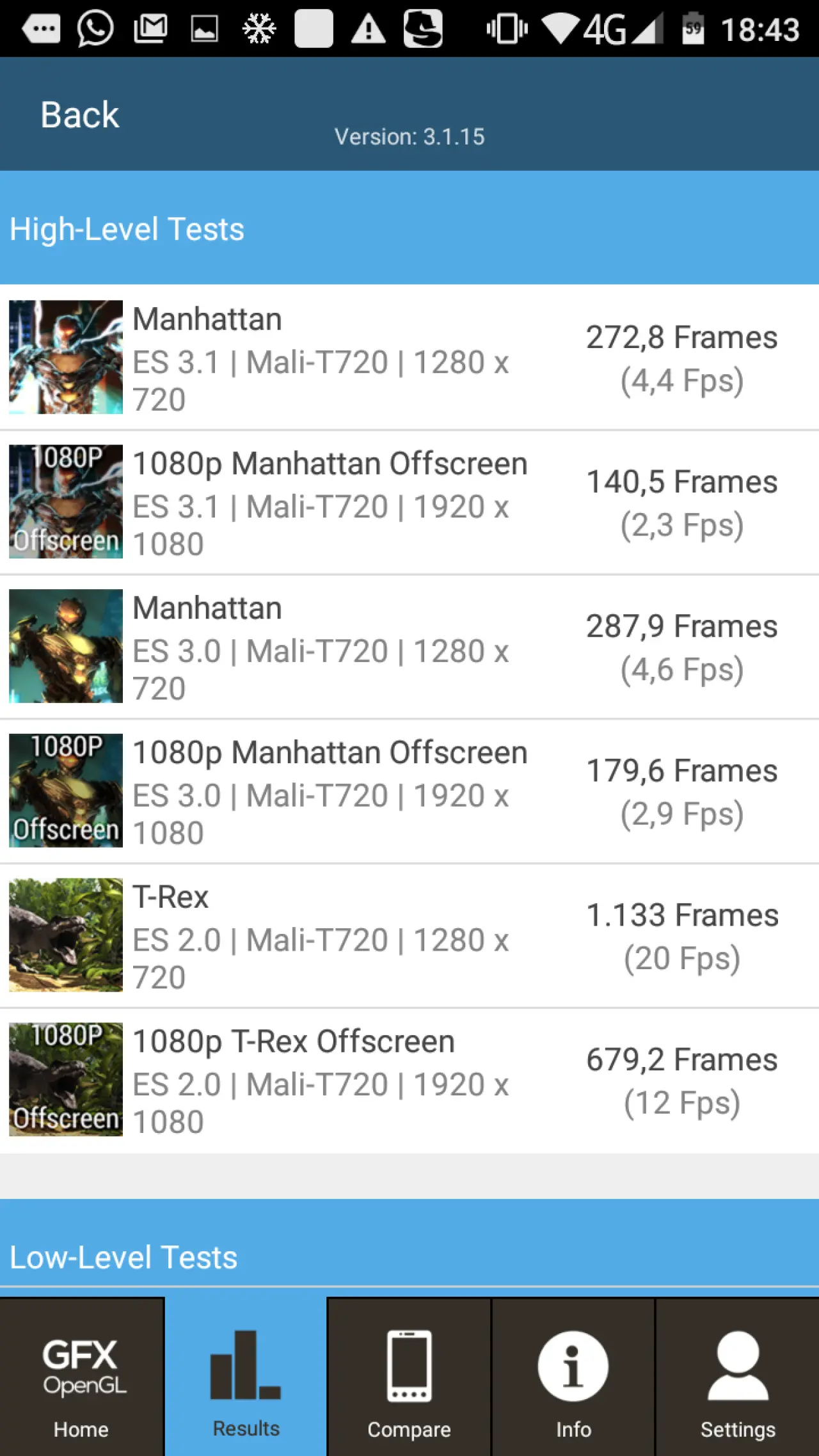Open the Settings tab
This screenshot has height=1456, width=819.
[738, 1377]
